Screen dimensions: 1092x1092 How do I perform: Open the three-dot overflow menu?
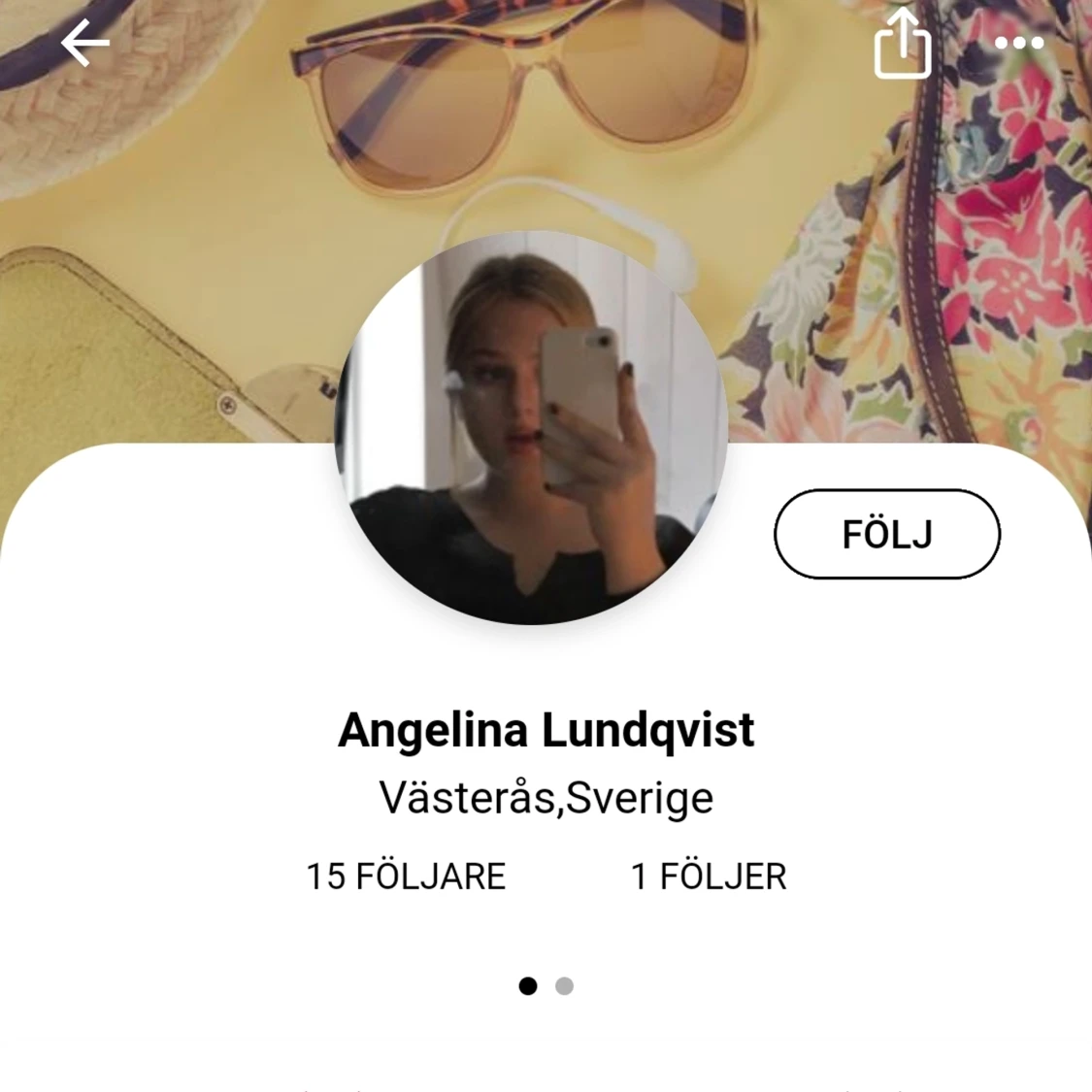pos(1019,44)
